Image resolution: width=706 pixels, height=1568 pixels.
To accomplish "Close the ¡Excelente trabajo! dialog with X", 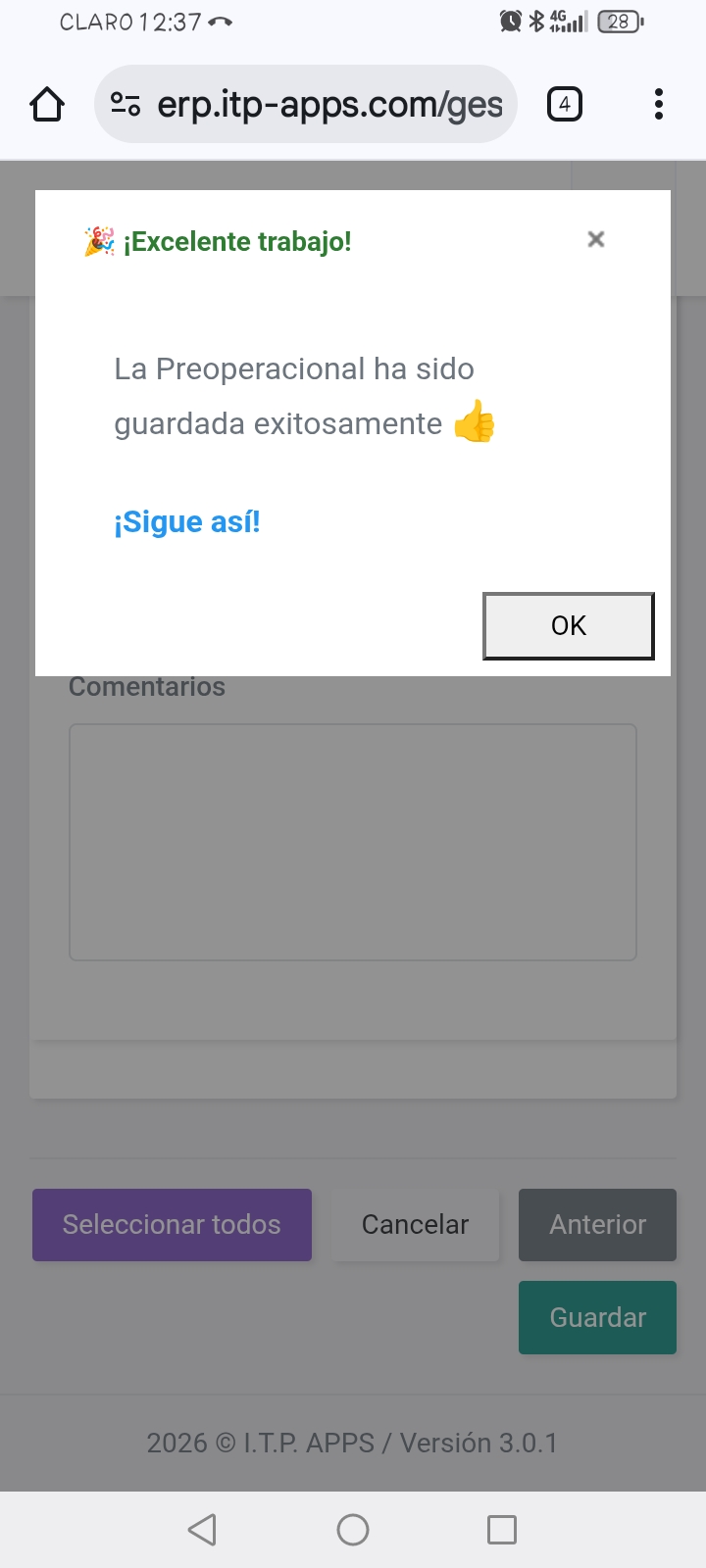I will pyautogui.click(x=595, y=239).
